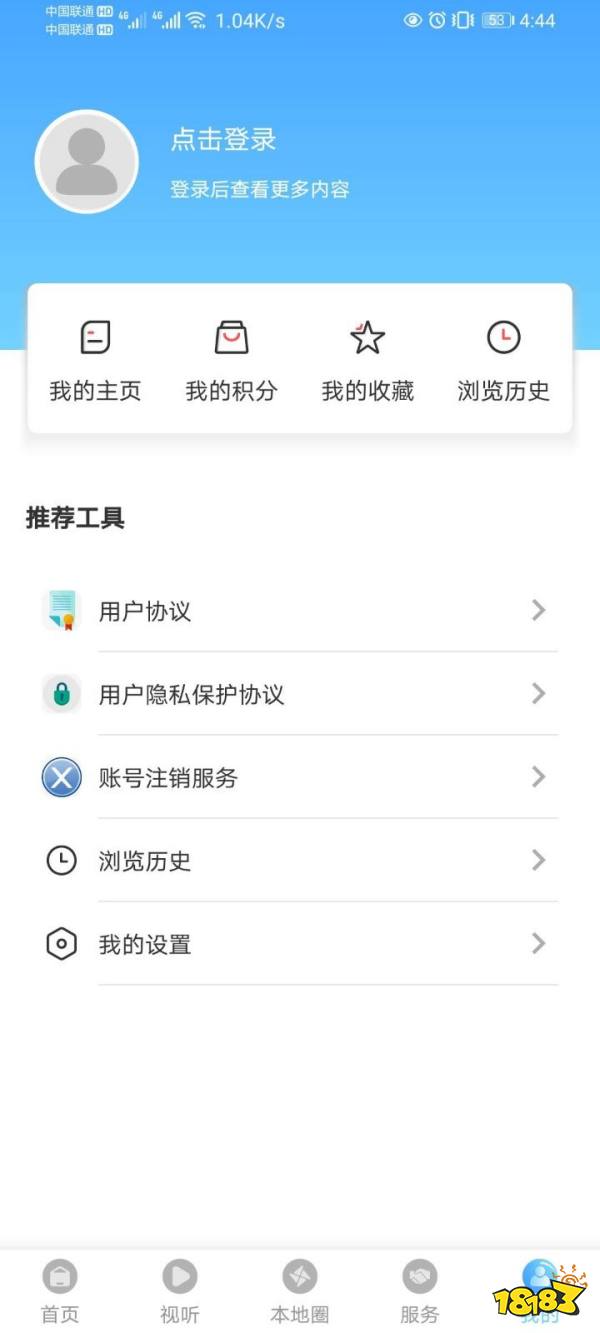This screenshot has height=1333, width=600.
Task: Open 我的收藏 favorites
Action: pyautogui.click(x=367, y=360)
